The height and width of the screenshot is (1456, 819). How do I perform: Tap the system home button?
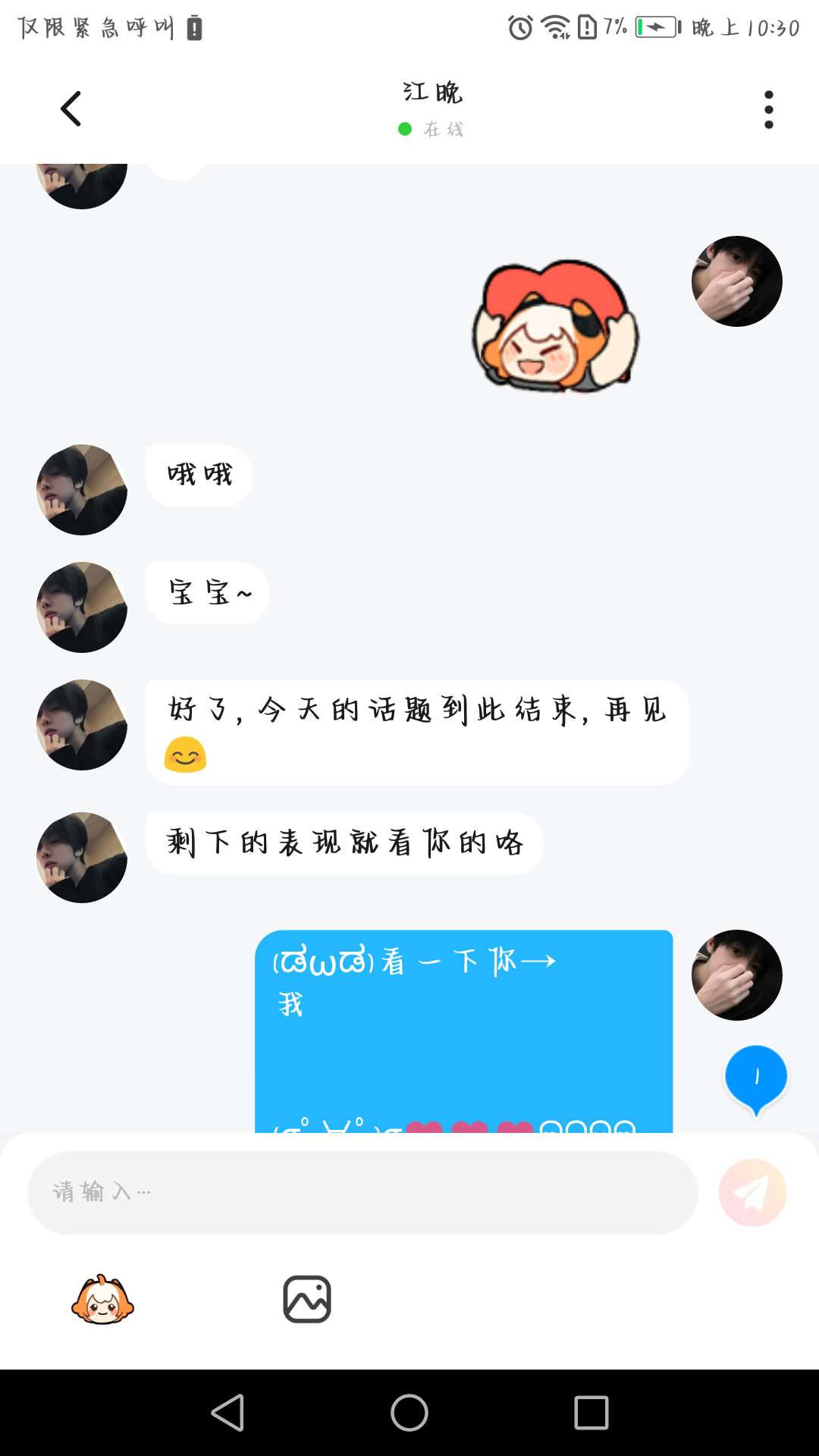409,1413
